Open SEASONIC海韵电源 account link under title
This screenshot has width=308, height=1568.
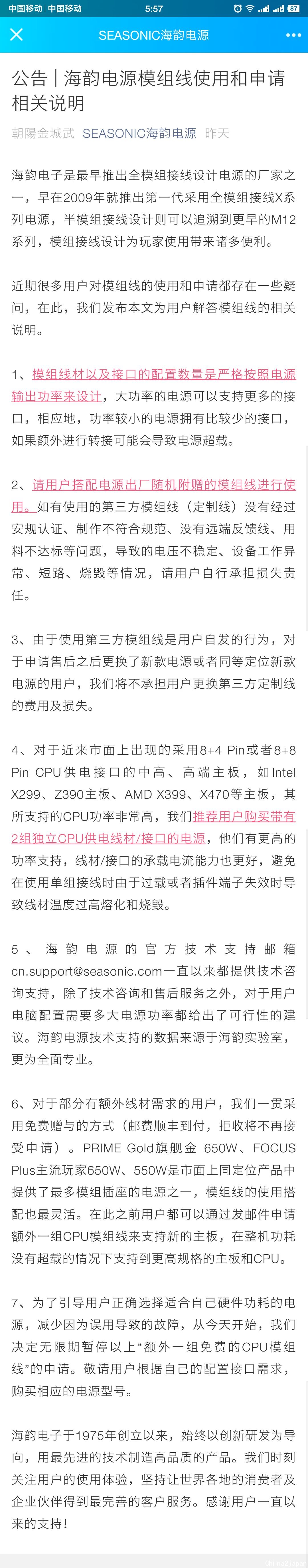click(139, 133)
